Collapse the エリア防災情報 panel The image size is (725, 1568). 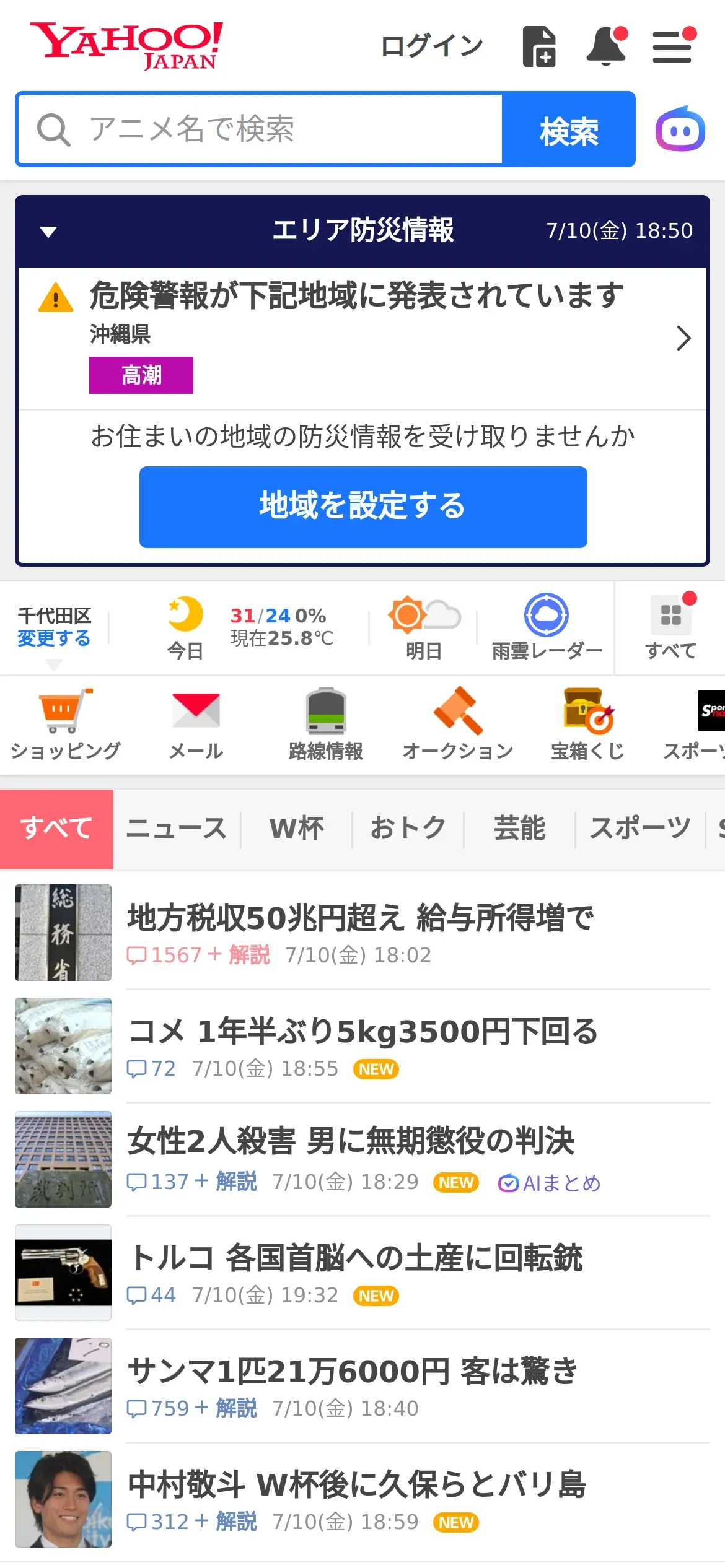pyautogui.click(x=48, y=232)
